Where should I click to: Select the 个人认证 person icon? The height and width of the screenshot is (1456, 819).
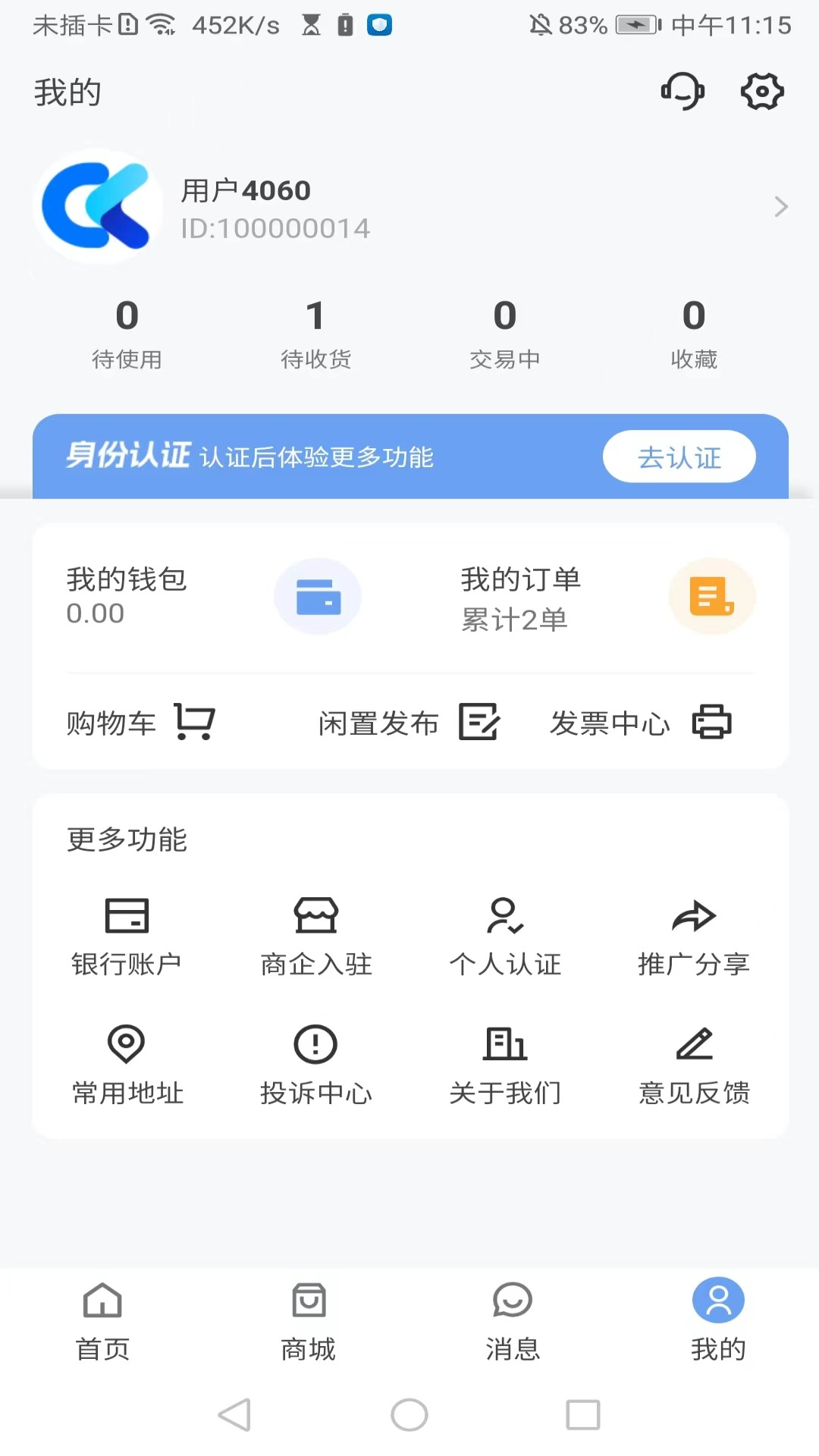pos(504,915)
